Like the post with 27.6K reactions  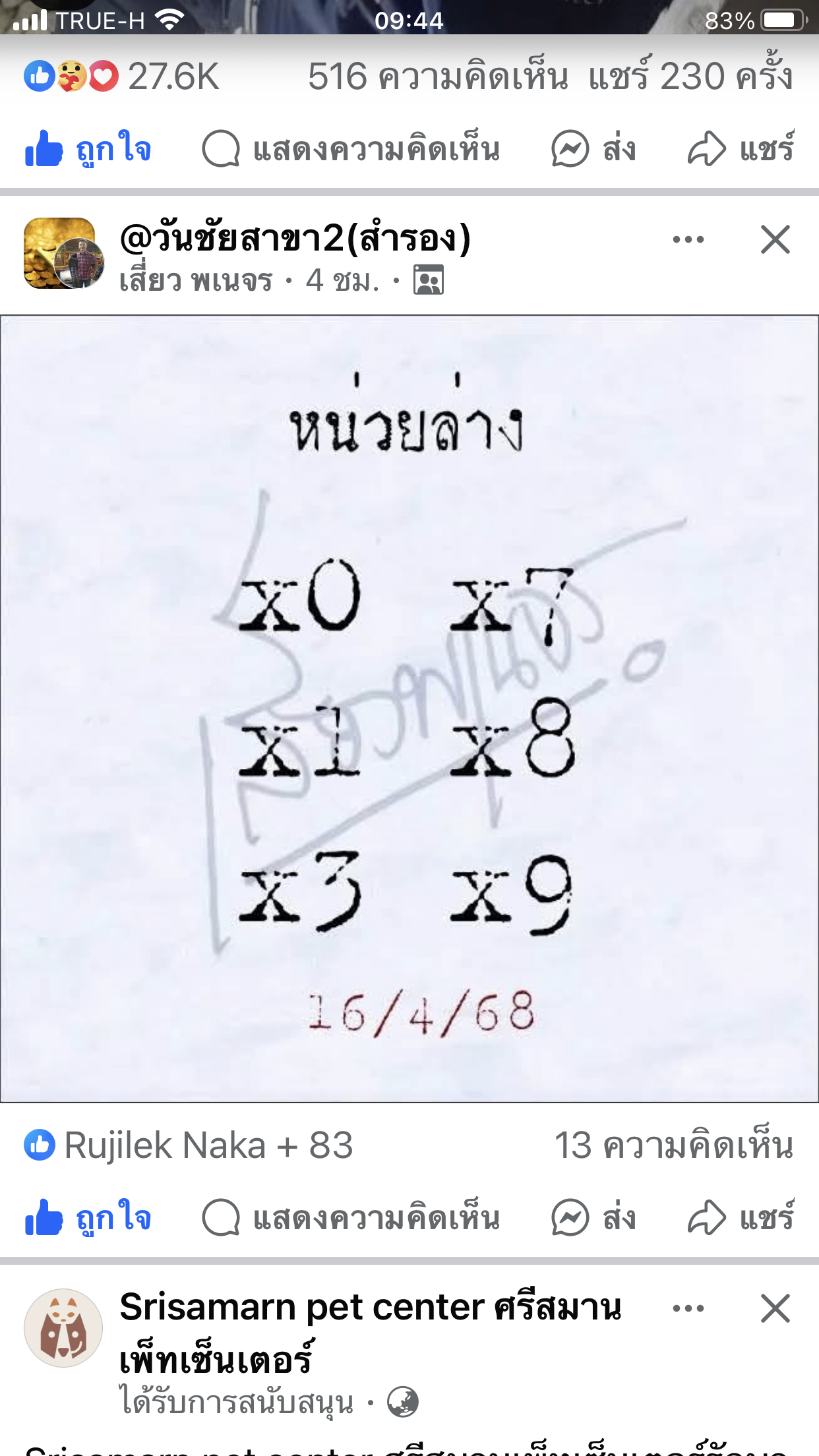pyautogui.click(x=88, y=149)
